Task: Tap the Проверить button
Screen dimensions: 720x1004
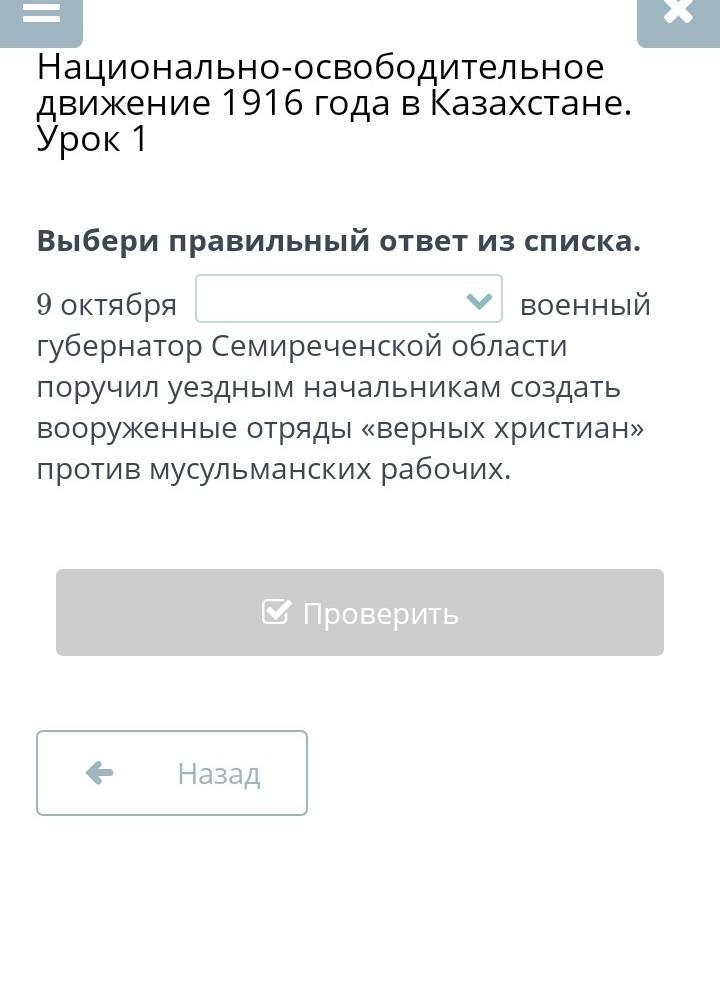Action: (360, 612)
